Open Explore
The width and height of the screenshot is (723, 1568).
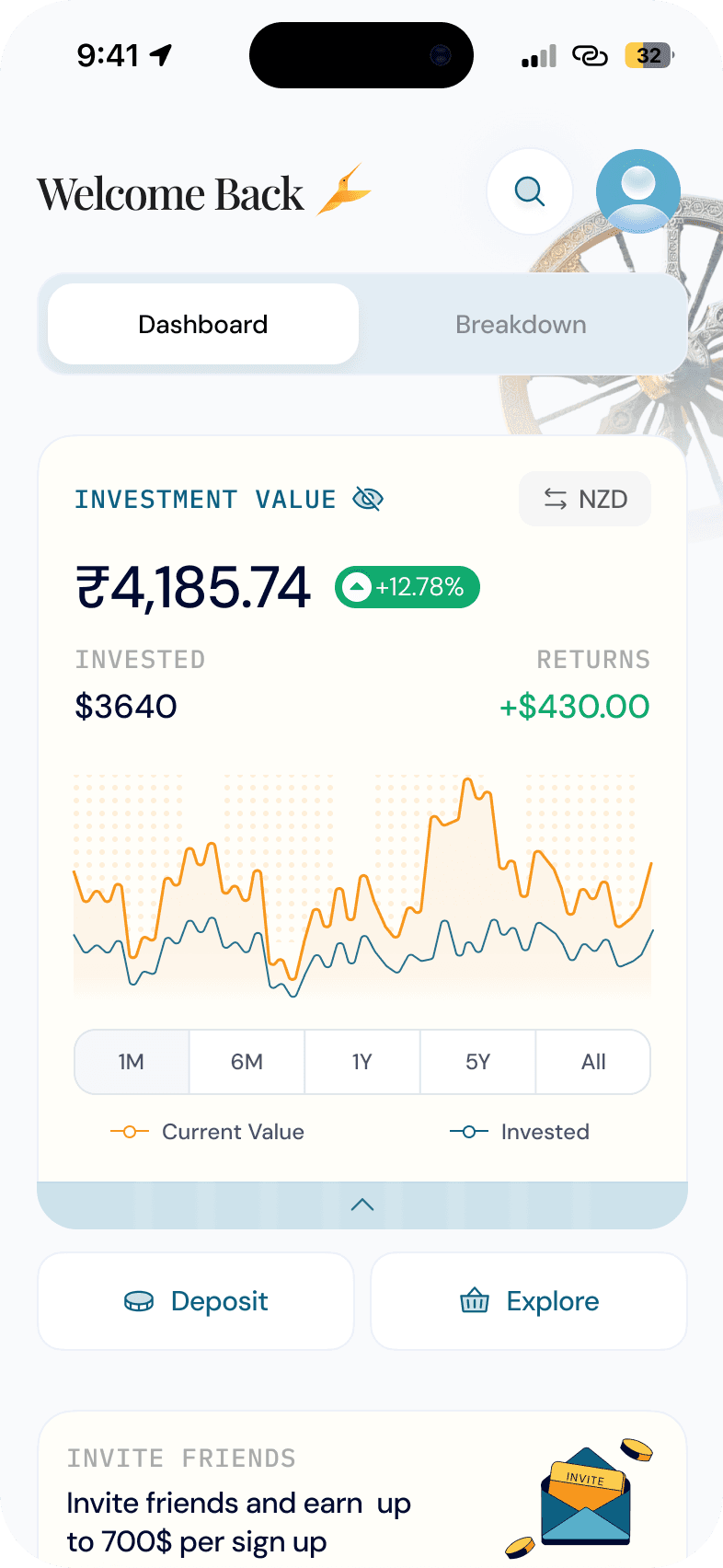[529, 1301]
